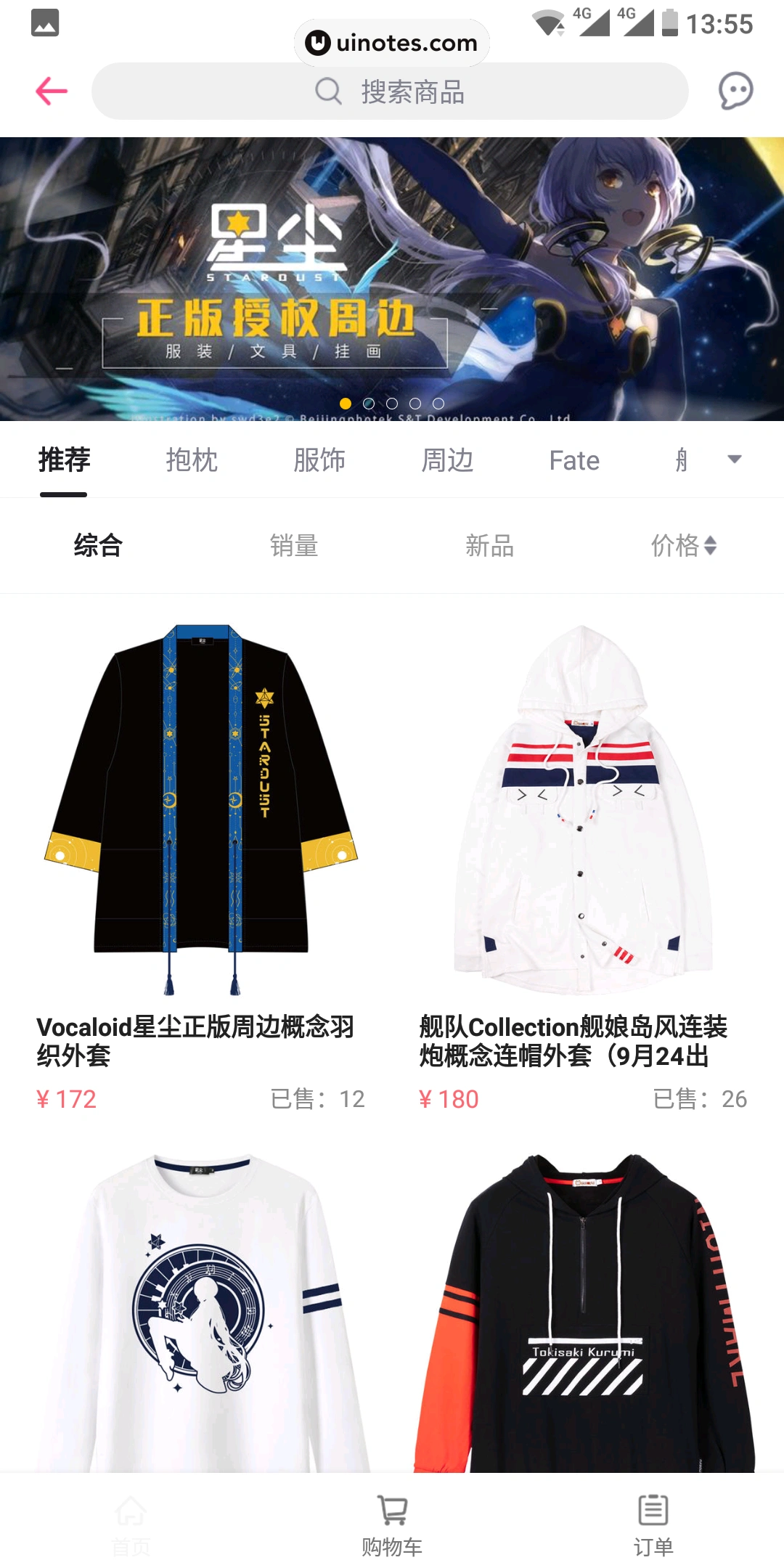Open the chat messages icon
784x1568 pixels.
click(x=735, y=91)
